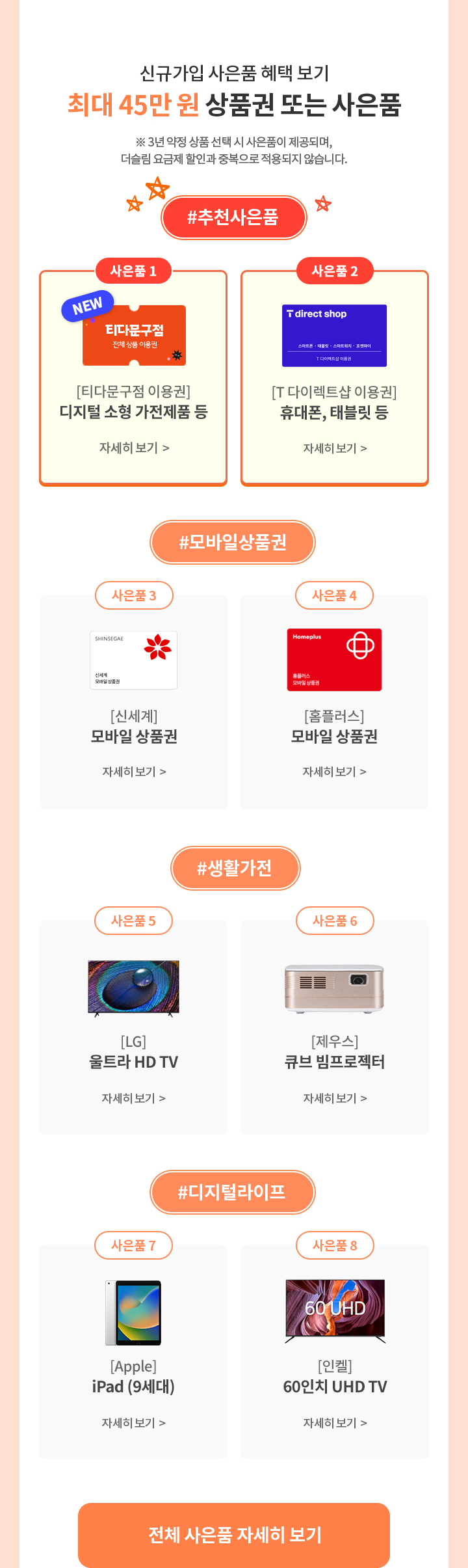View LG 울트라 HD TV details
This screenshot has height=1568, width=468.
click(133, 1098)
